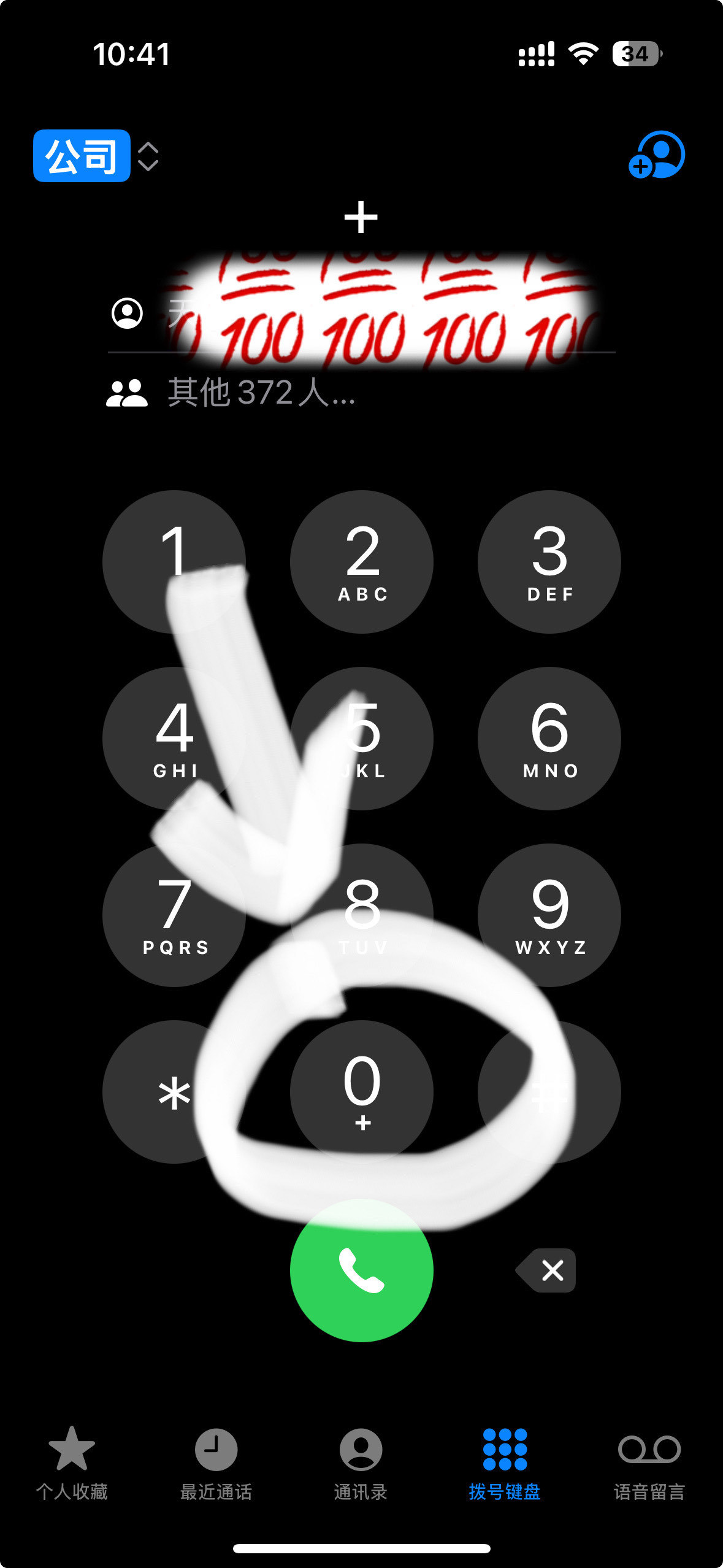This screenshot has height=1568, width=723.
Task: Tap the 9 WXYZ key
Action: pyautogui.click(x=549, y=914)
